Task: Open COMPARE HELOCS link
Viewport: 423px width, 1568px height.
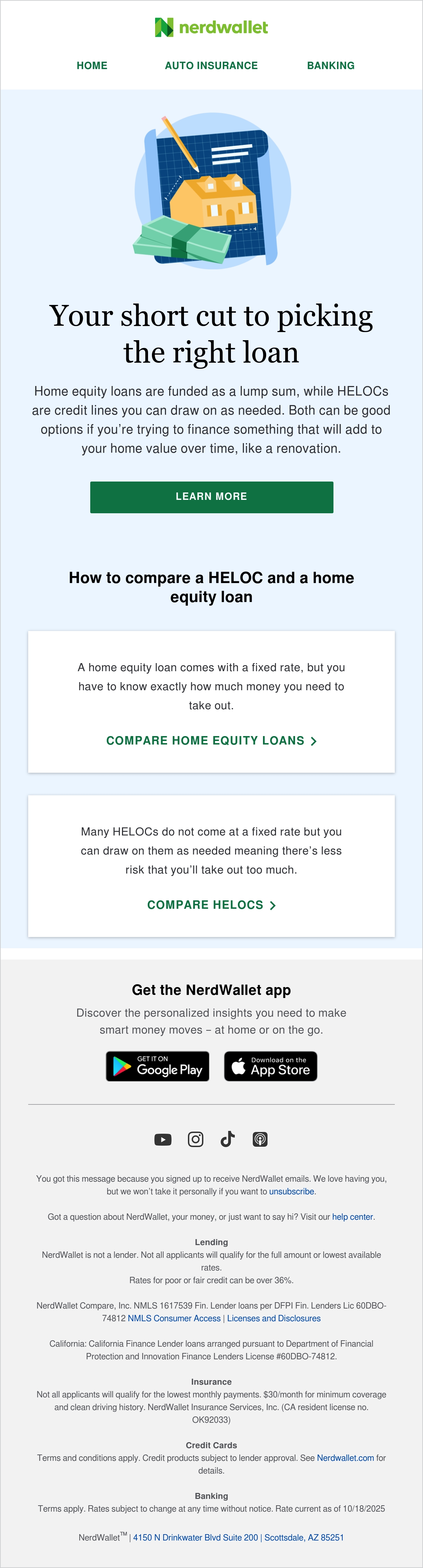Action: click(x=211, y=905)
